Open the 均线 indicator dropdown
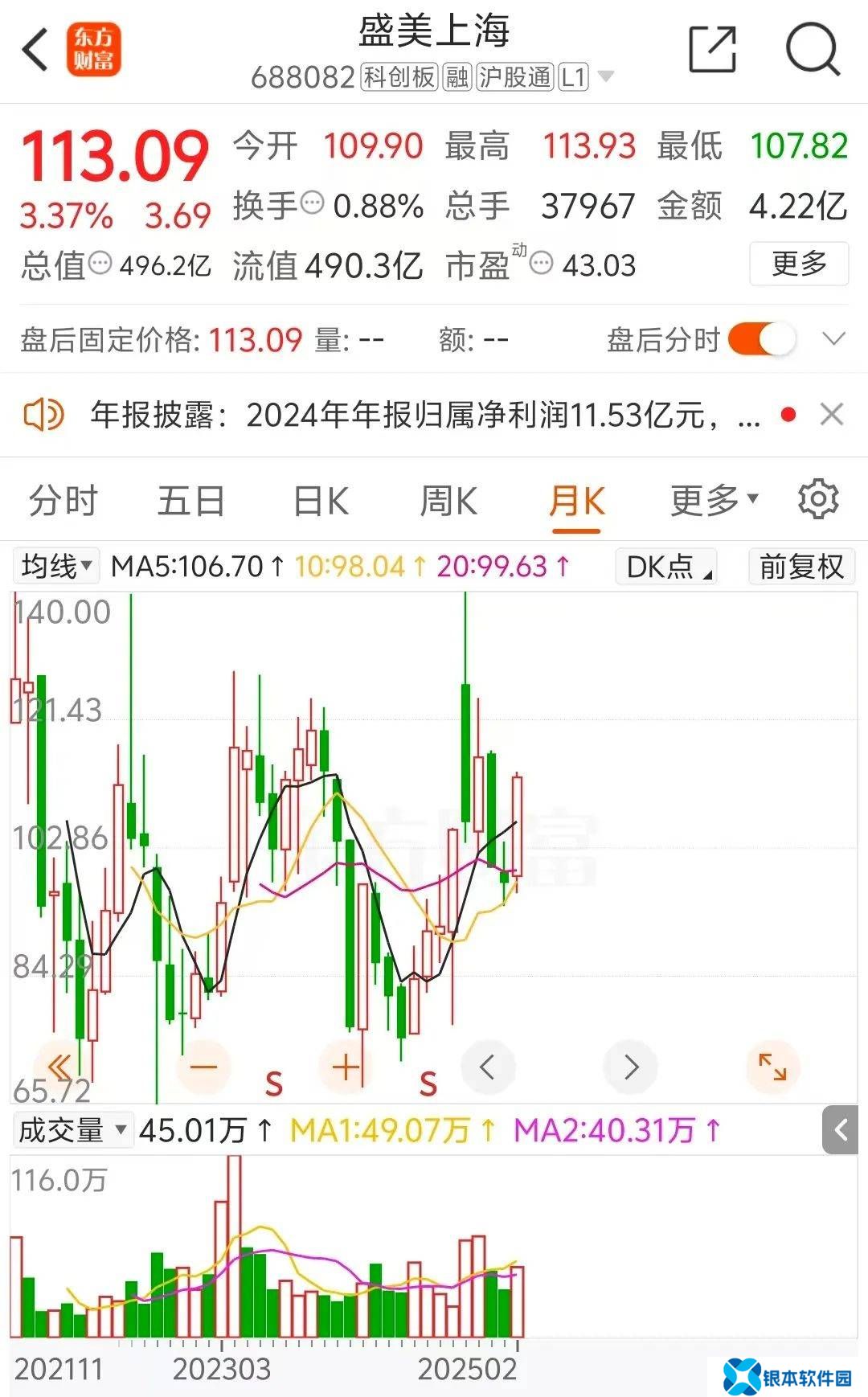 pos(56,566)
